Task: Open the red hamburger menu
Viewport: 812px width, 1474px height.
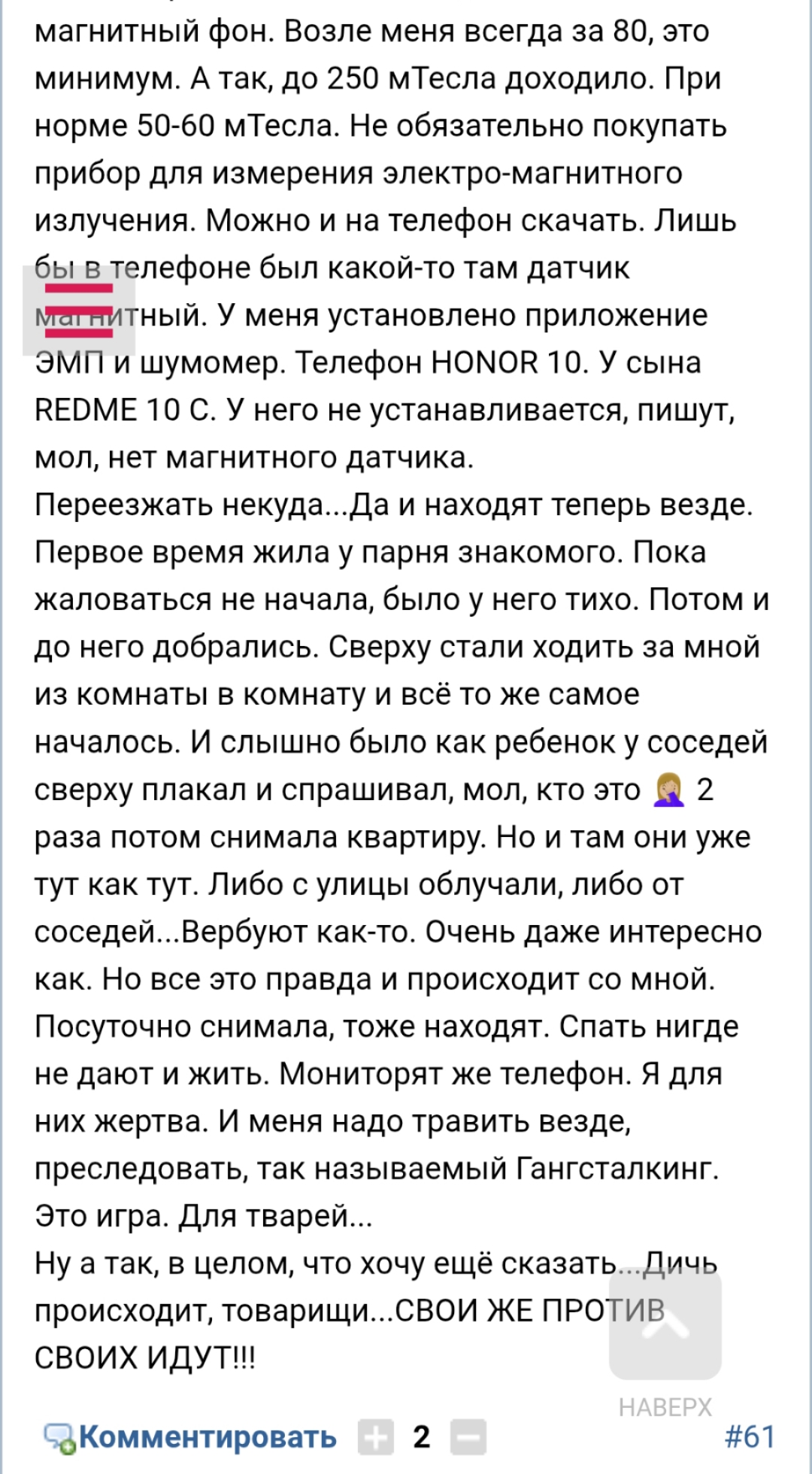Action: [79, 310]
